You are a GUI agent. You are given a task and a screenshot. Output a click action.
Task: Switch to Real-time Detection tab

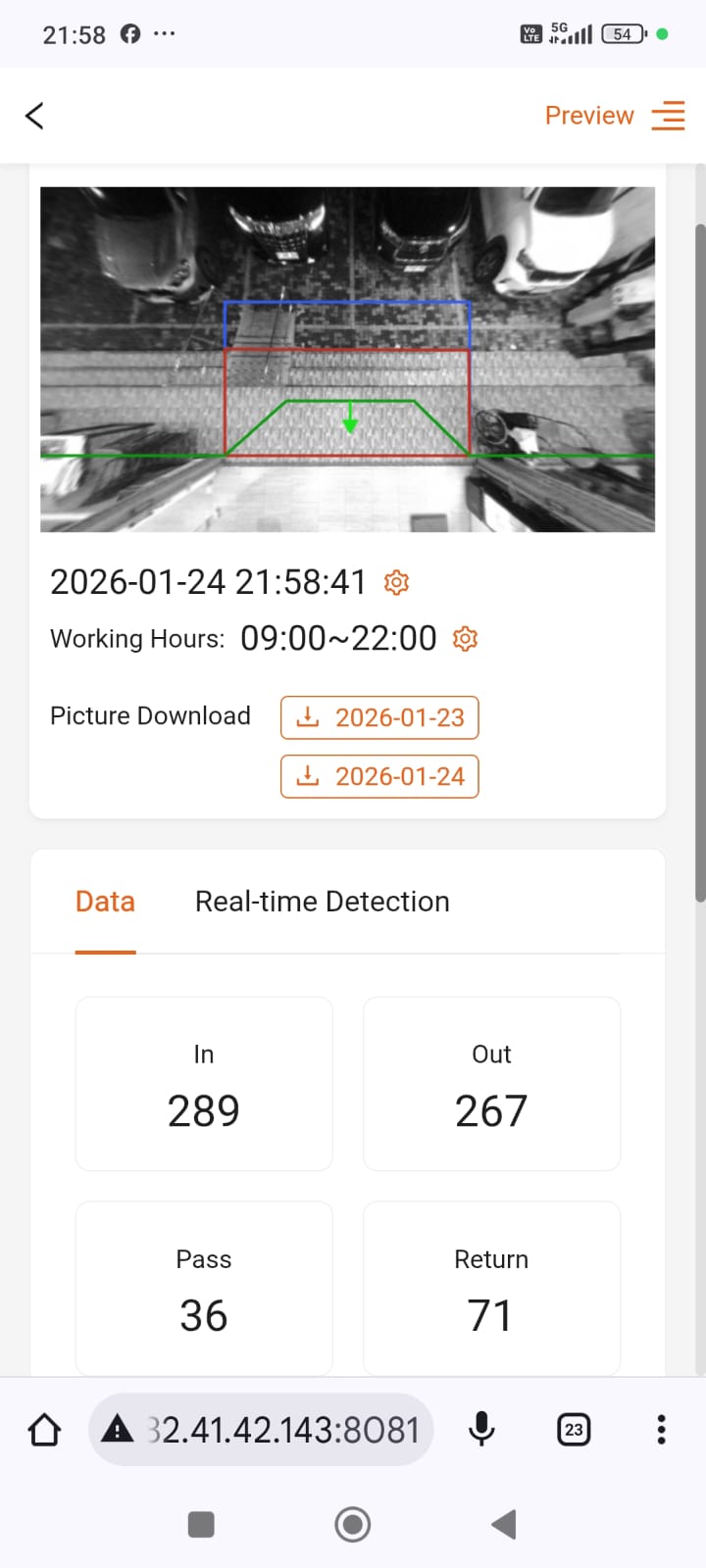(323, 902)
